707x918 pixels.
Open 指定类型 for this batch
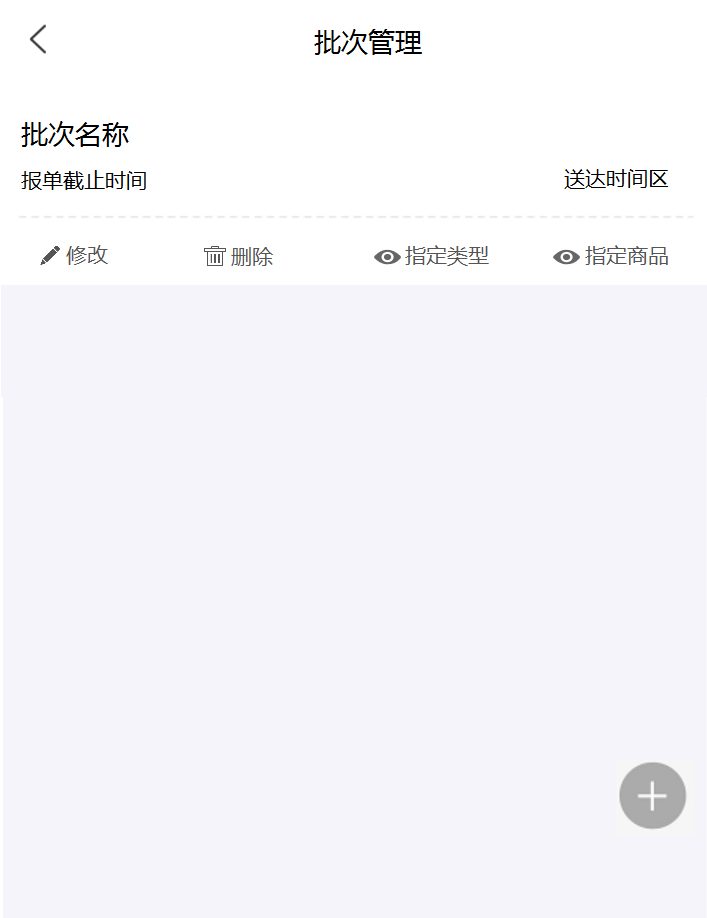point(432,256)
